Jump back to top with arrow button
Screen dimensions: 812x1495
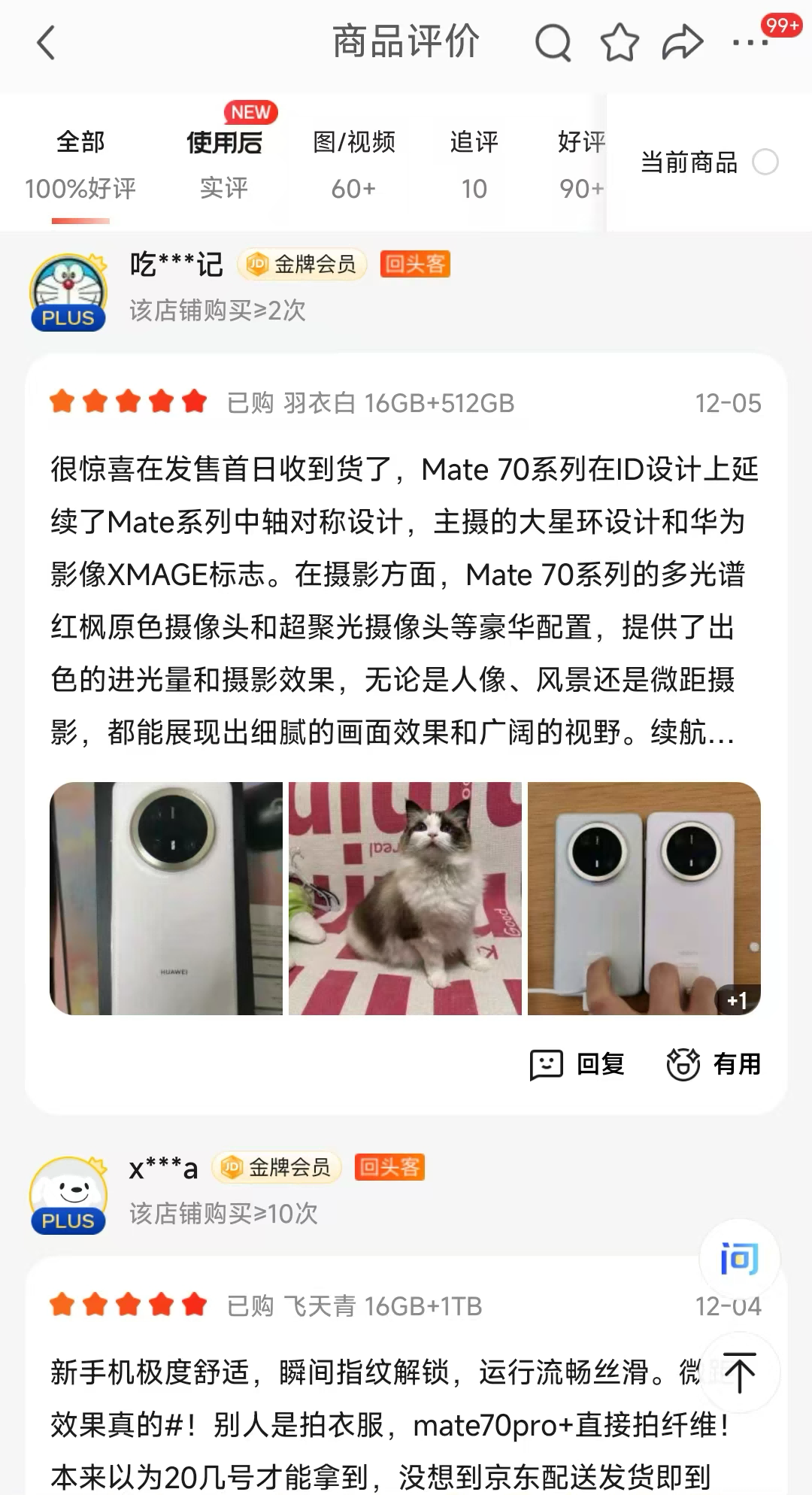pyautogui.click(x=739, y=1372)
